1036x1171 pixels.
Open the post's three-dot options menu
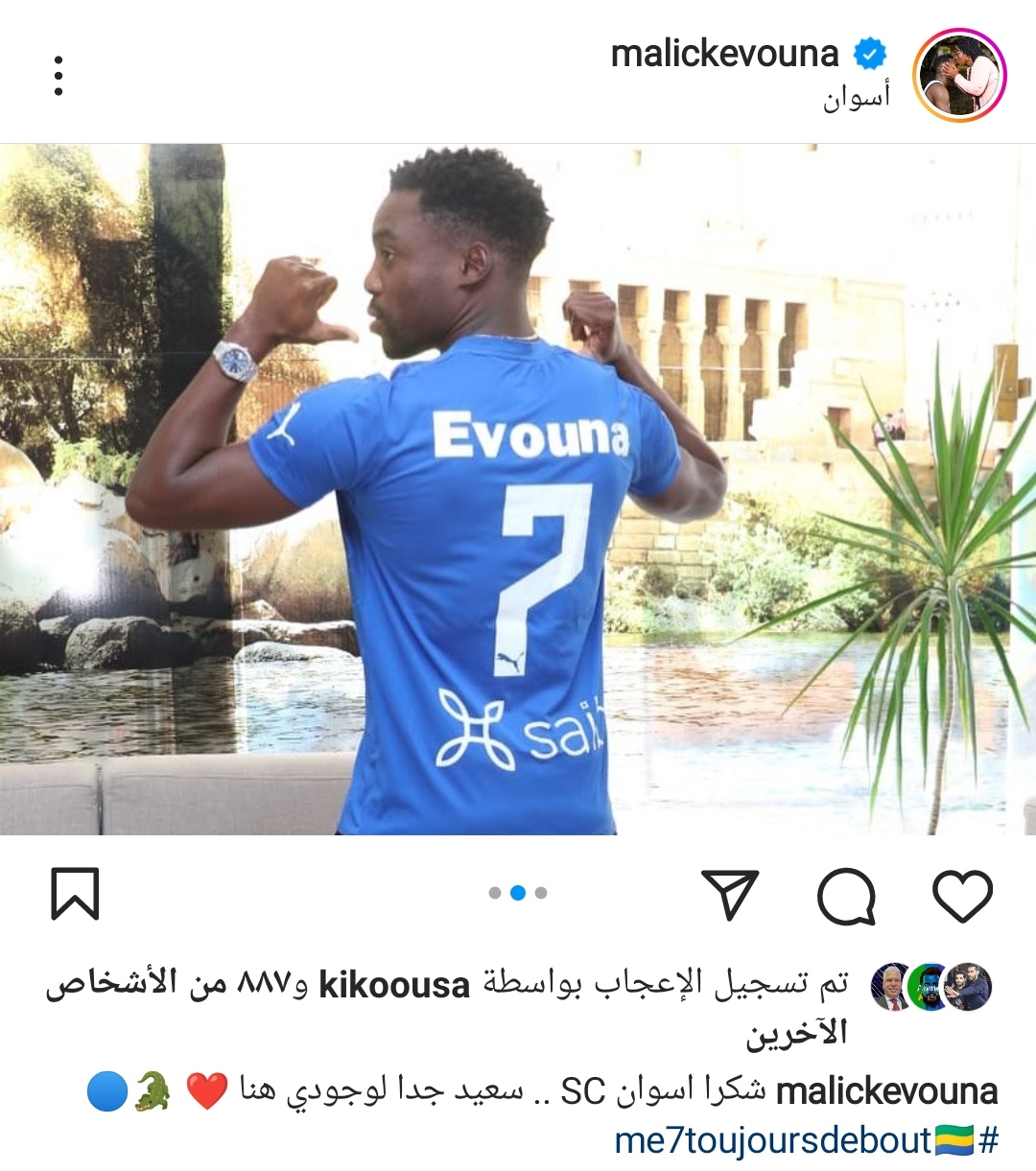tap(59, 76)
